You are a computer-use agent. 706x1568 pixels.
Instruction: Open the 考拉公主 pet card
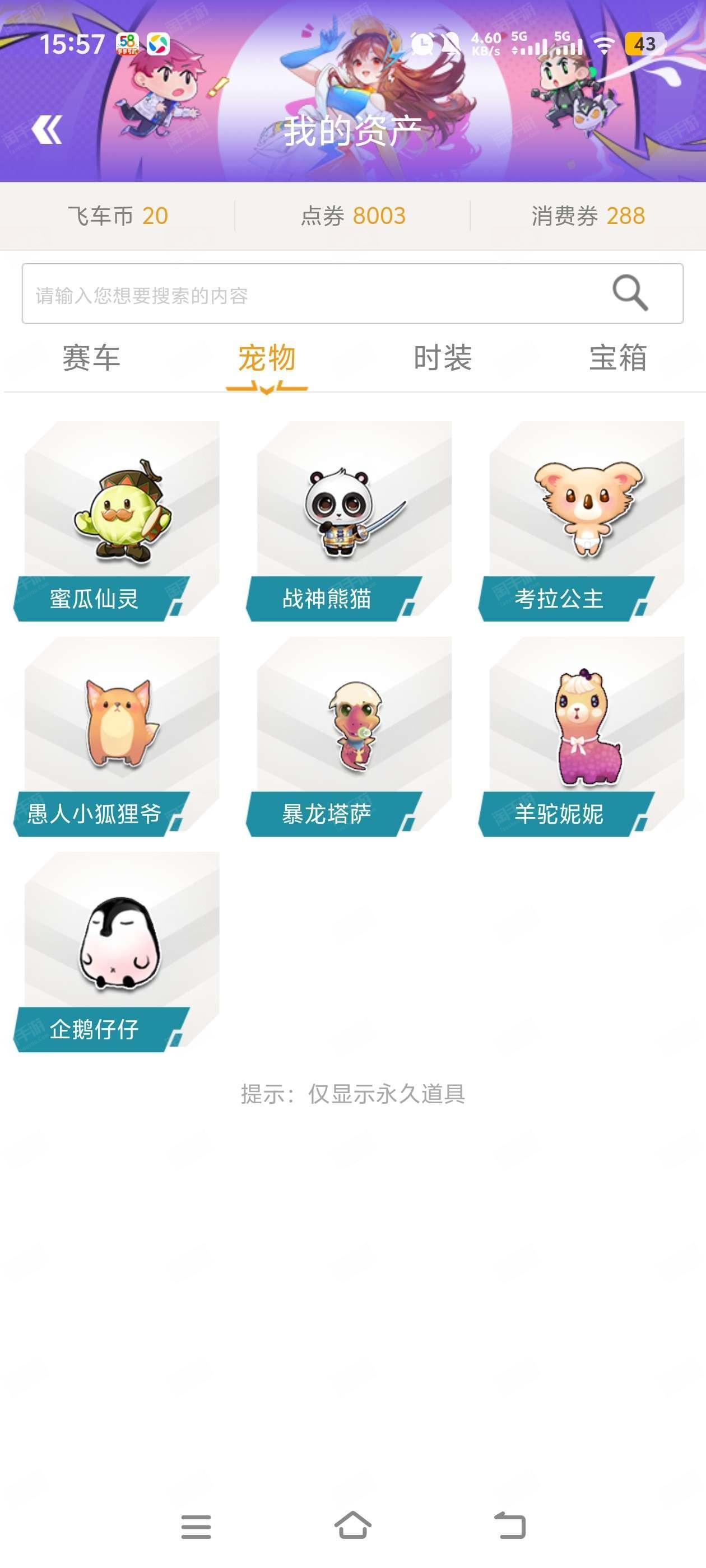point(582,521)
